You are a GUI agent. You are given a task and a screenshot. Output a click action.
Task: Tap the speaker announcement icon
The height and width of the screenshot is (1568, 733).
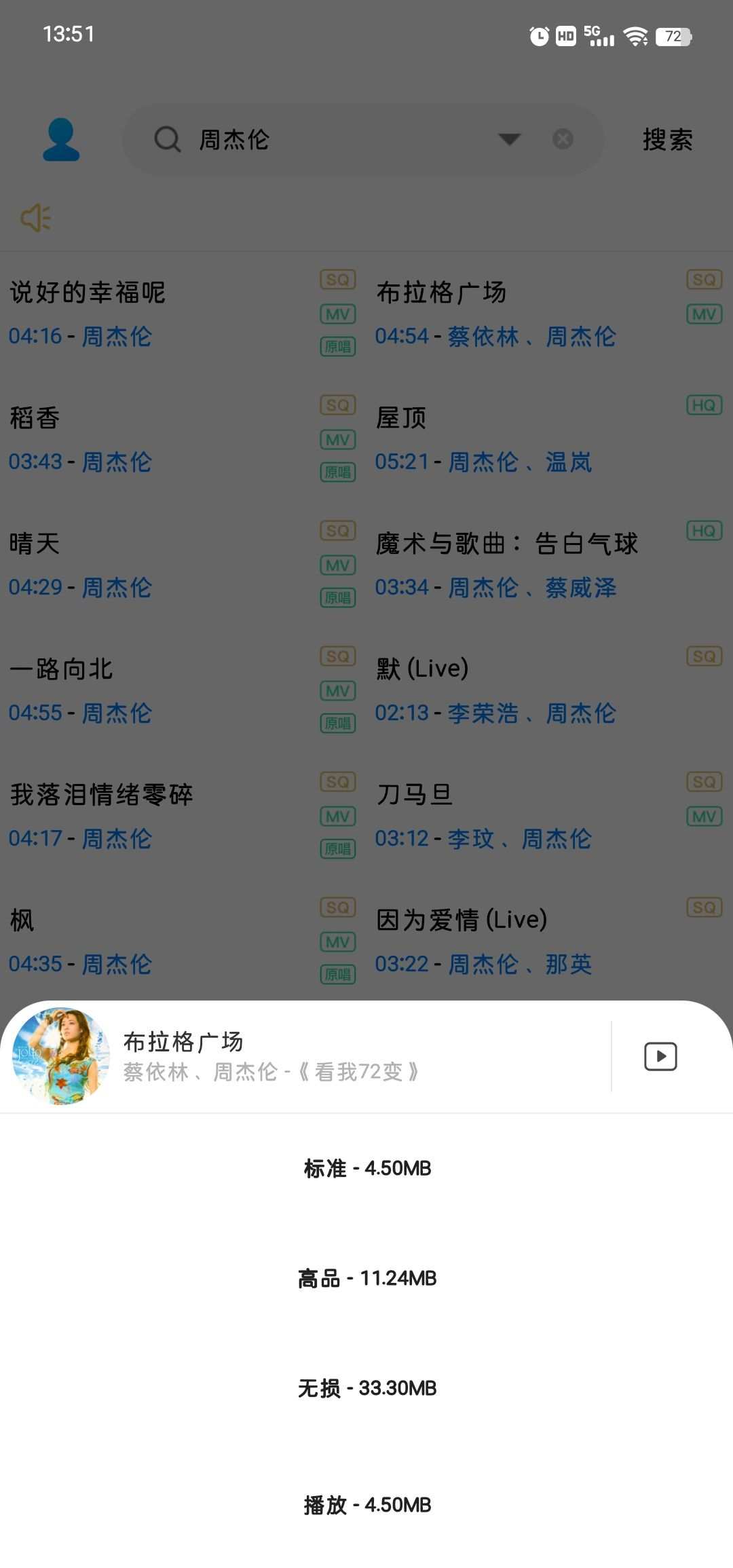pos(36,218)
